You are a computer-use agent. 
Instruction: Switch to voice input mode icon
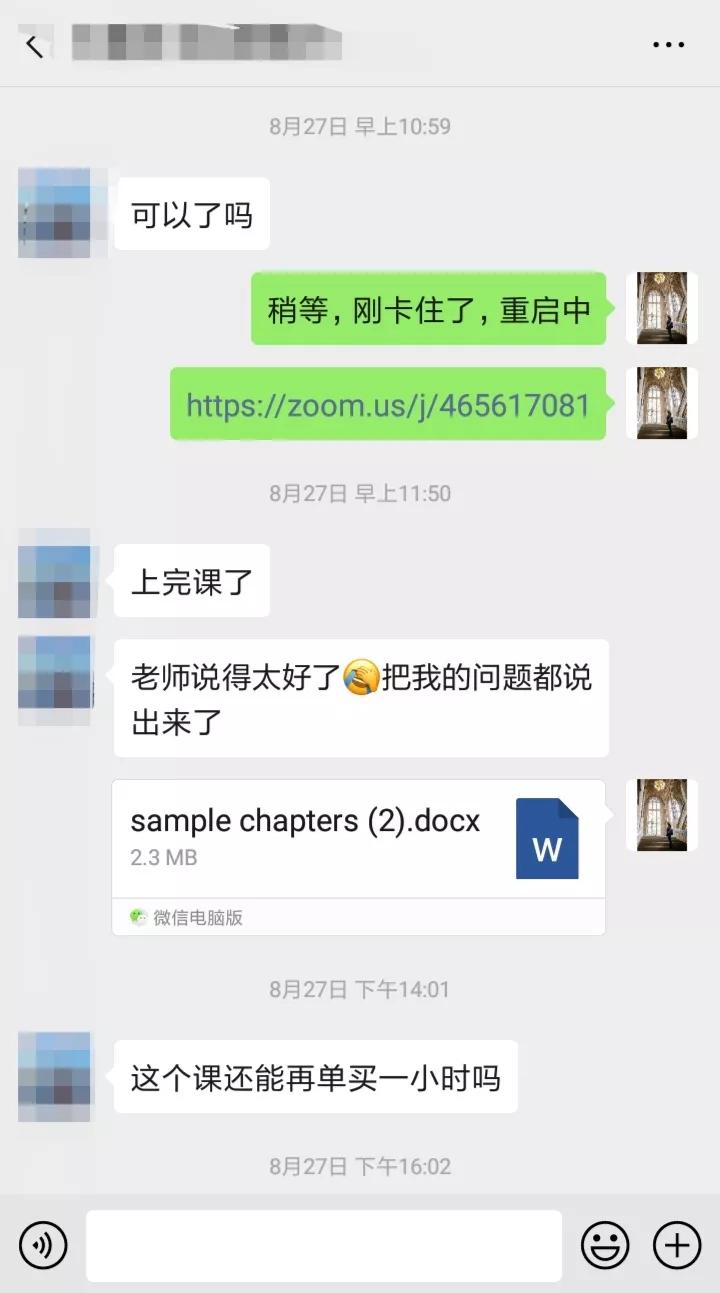pyautogui.click(x=42, y=1245)
